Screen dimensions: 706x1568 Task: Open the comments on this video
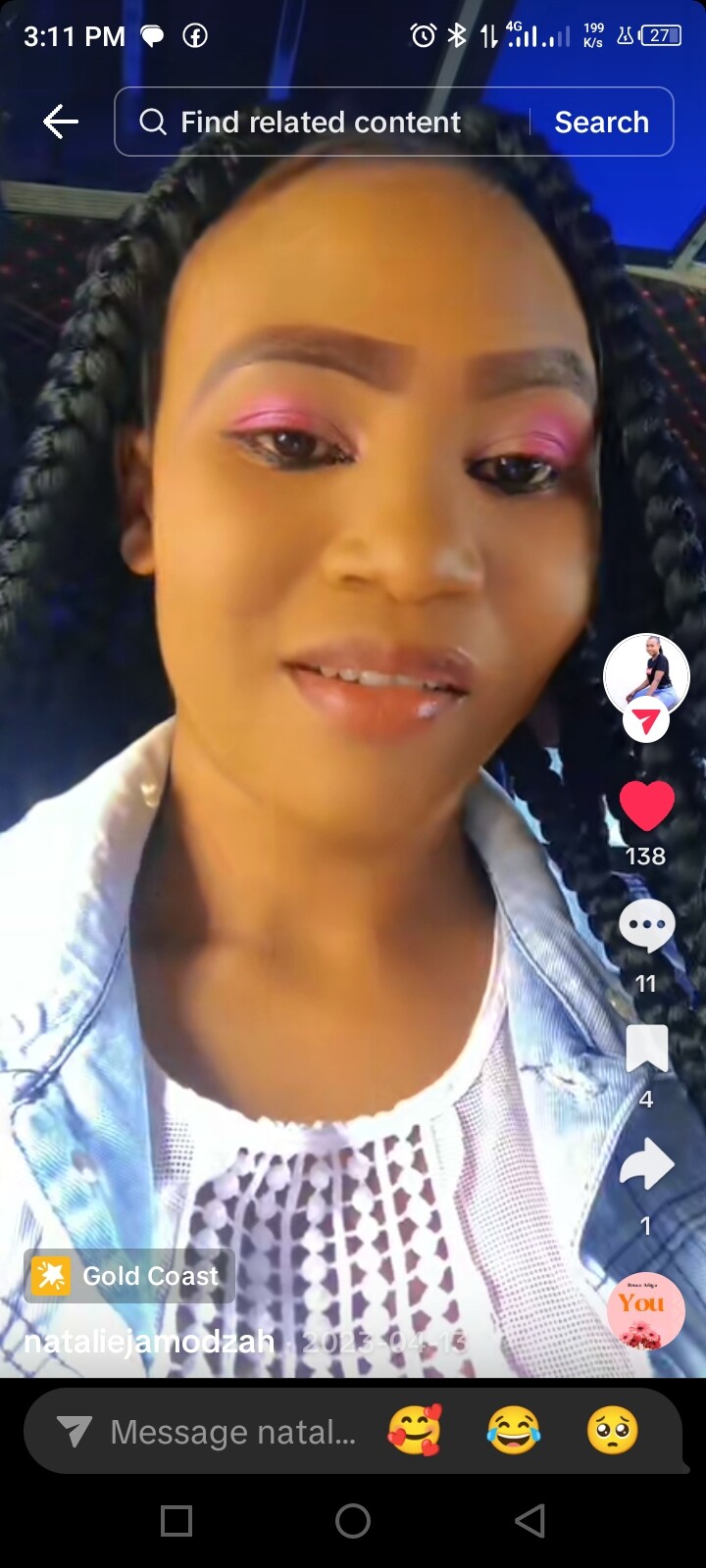pyautogui.click(x=646, y=927)
